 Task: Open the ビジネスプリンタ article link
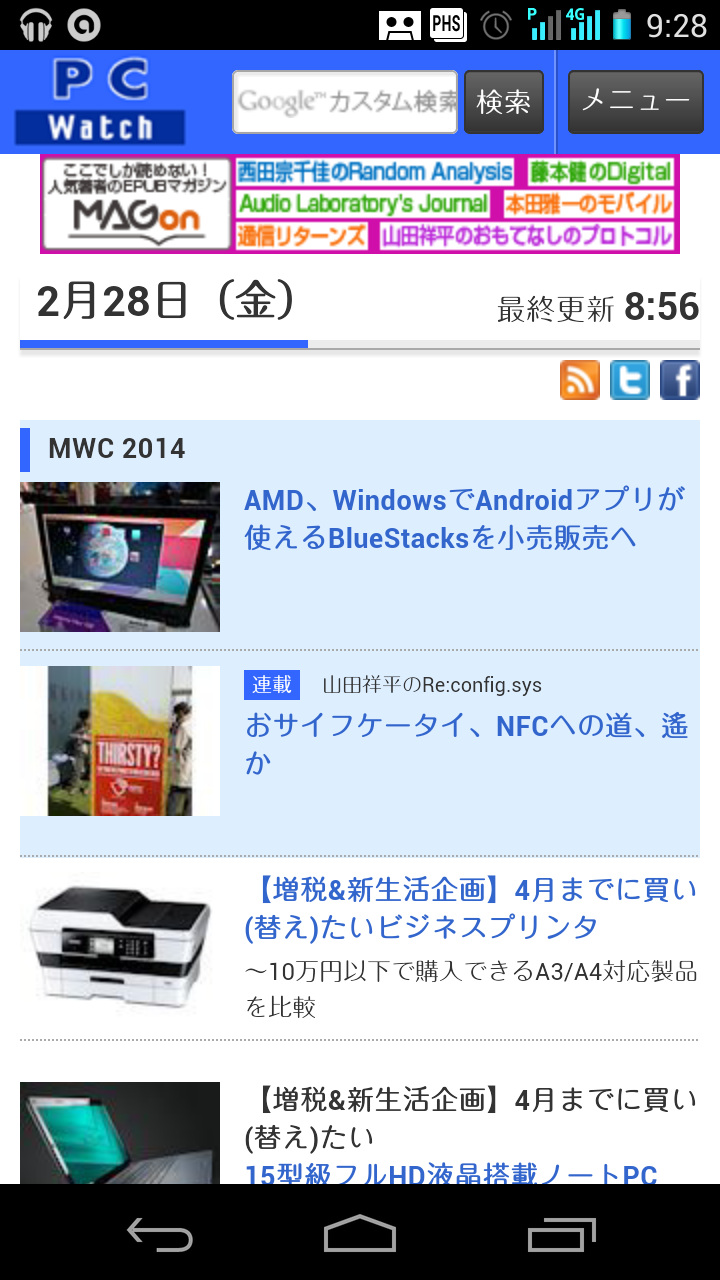tap(470, 908)
